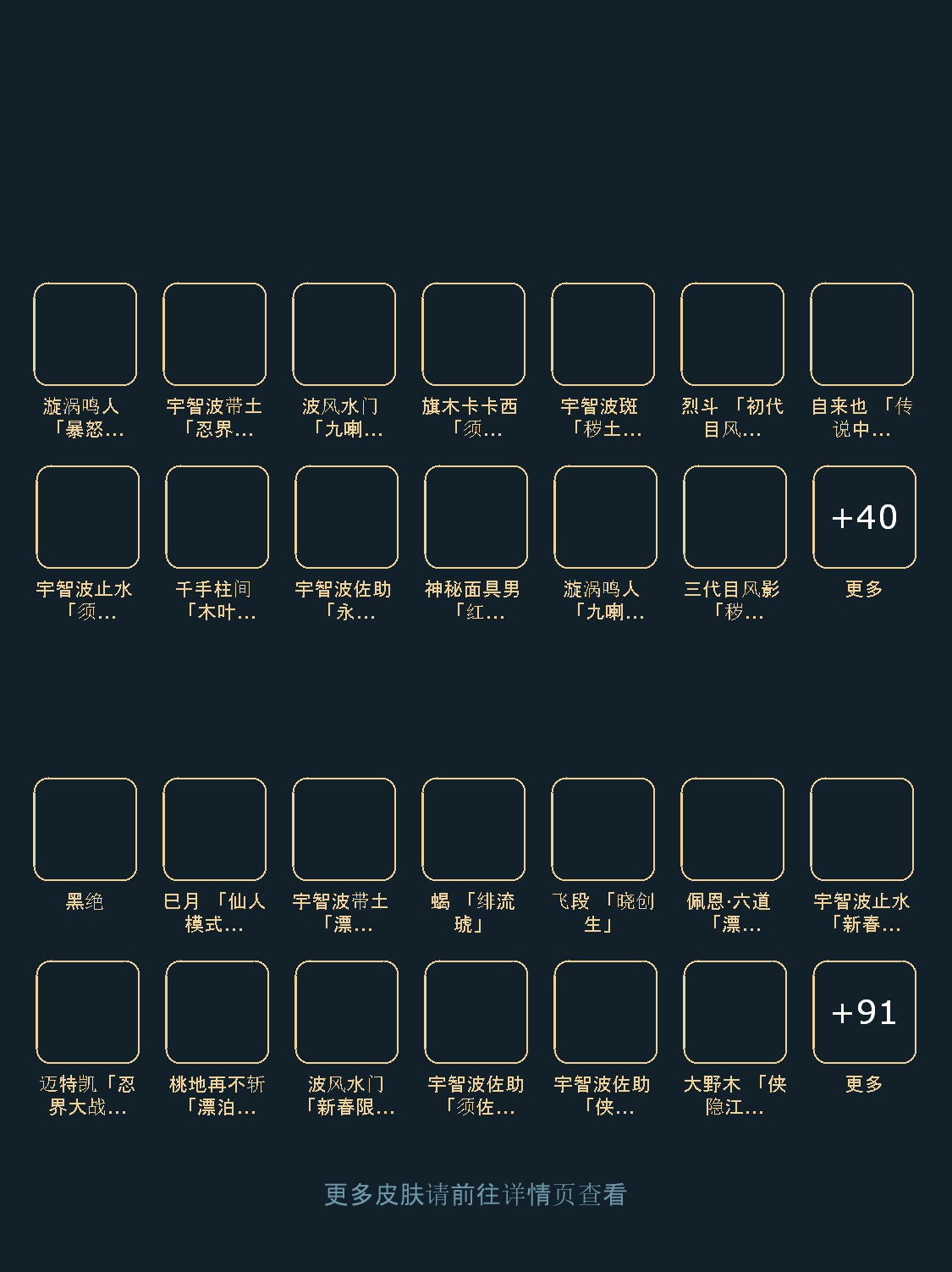
Task: Open the 自来也「传说中…」 tile
Action: 861,334
